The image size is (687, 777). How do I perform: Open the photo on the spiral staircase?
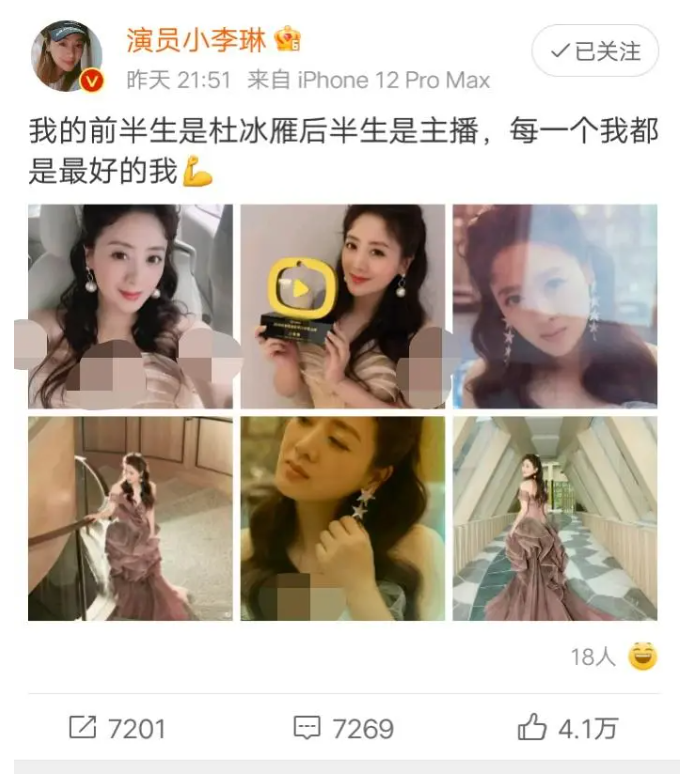coord(130,518)
